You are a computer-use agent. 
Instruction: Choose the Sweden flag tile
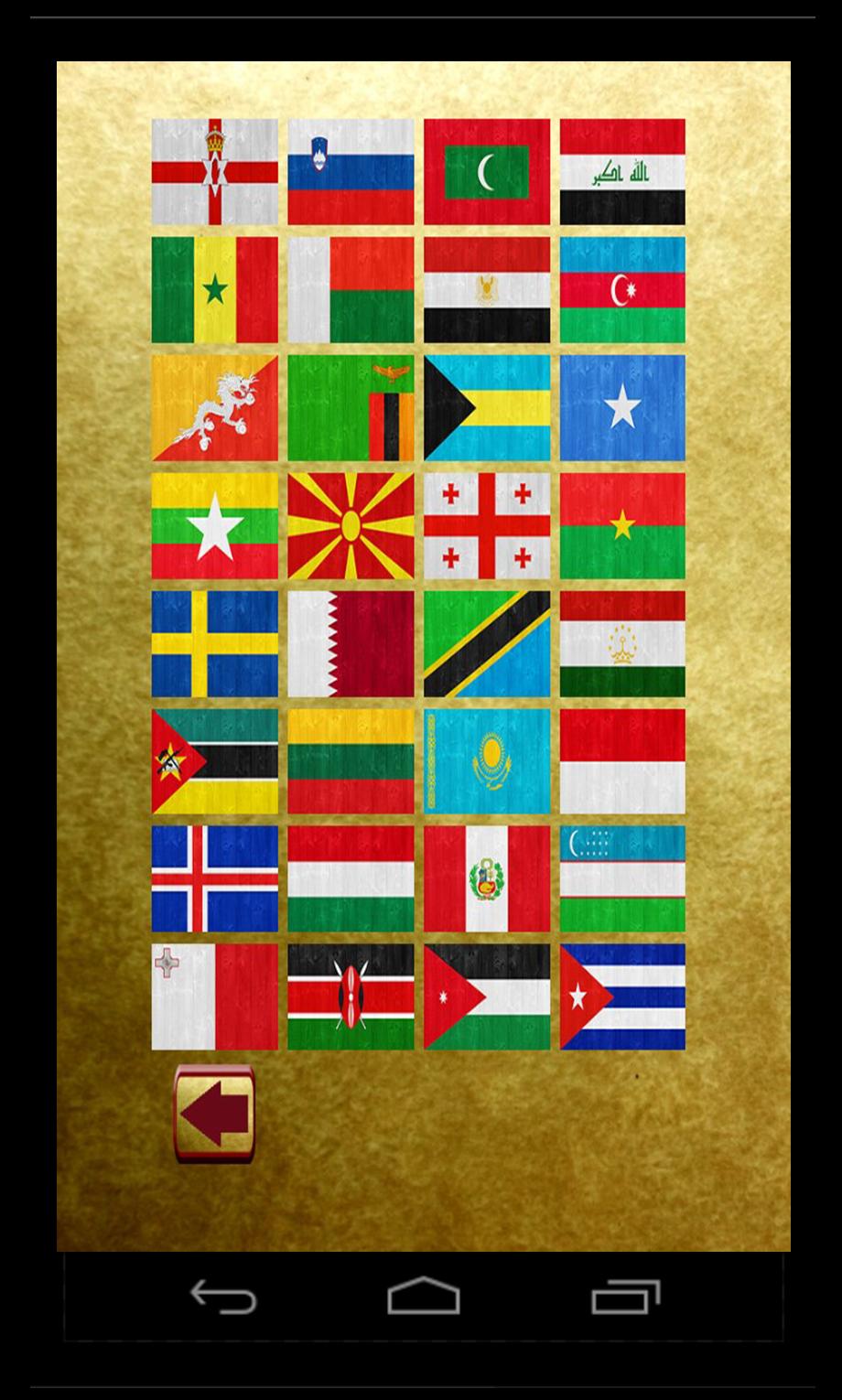(x=214, y=643)
